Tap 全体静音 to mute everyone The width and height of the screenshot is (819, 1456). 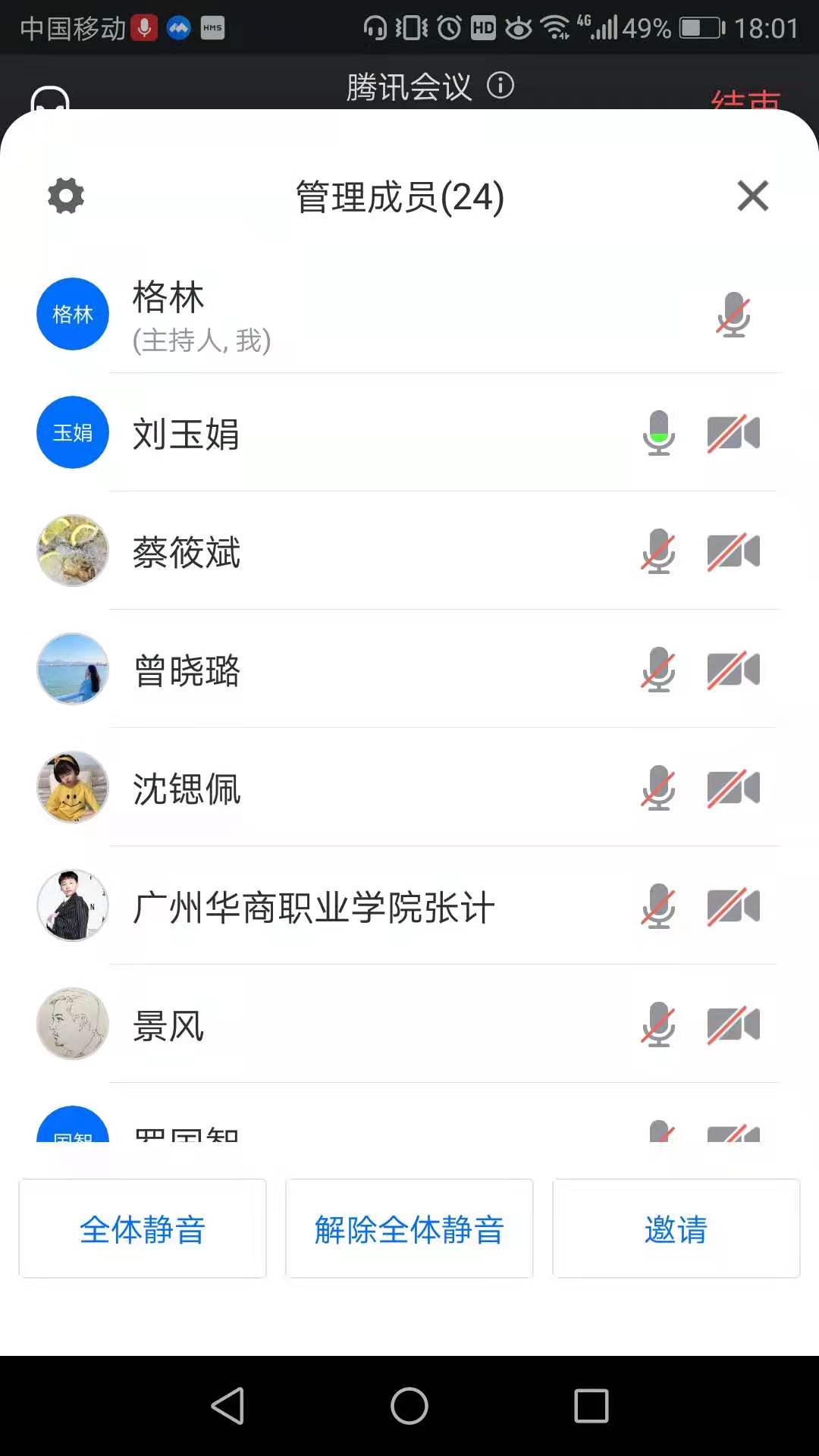coord(143,1228)
